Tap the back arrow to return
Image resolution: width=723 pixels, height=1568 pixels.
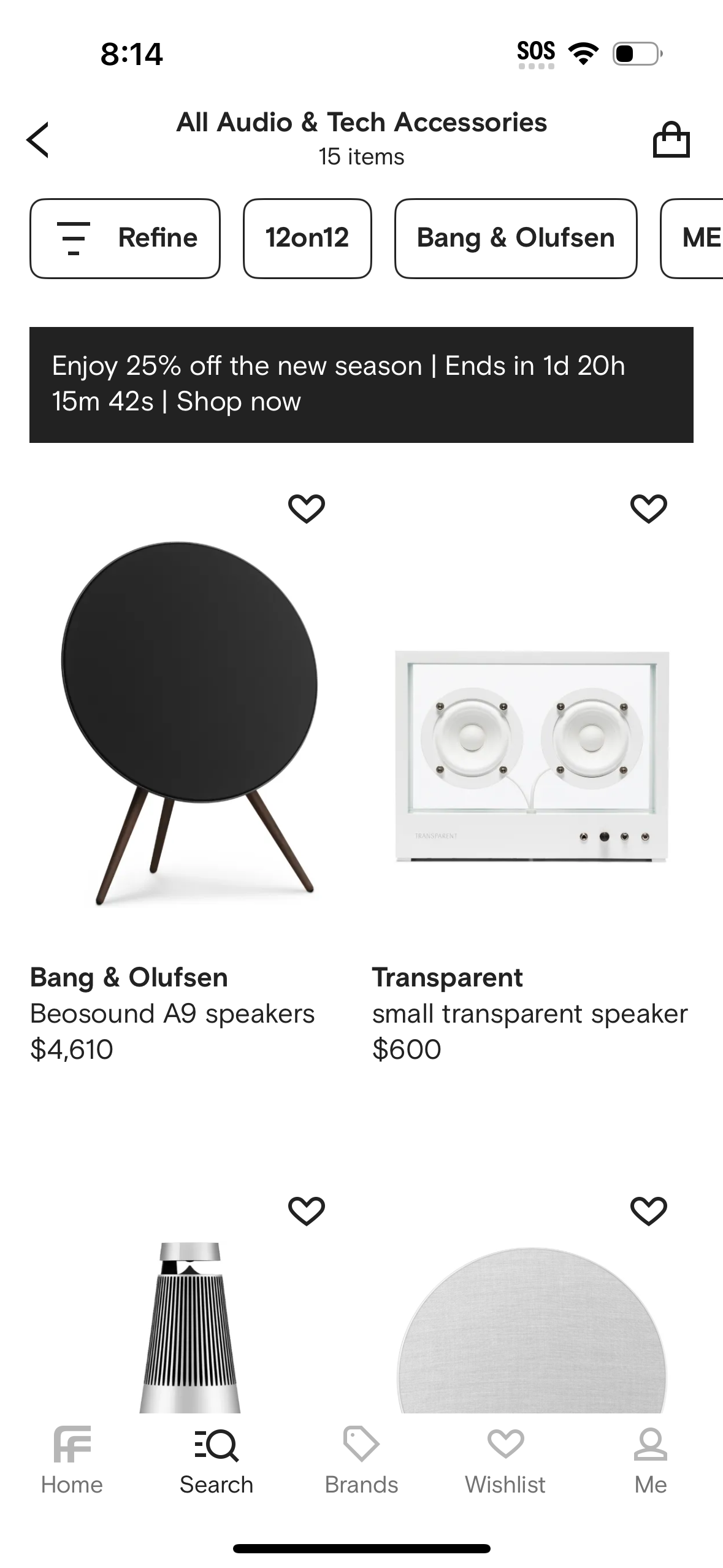[38, 139]
